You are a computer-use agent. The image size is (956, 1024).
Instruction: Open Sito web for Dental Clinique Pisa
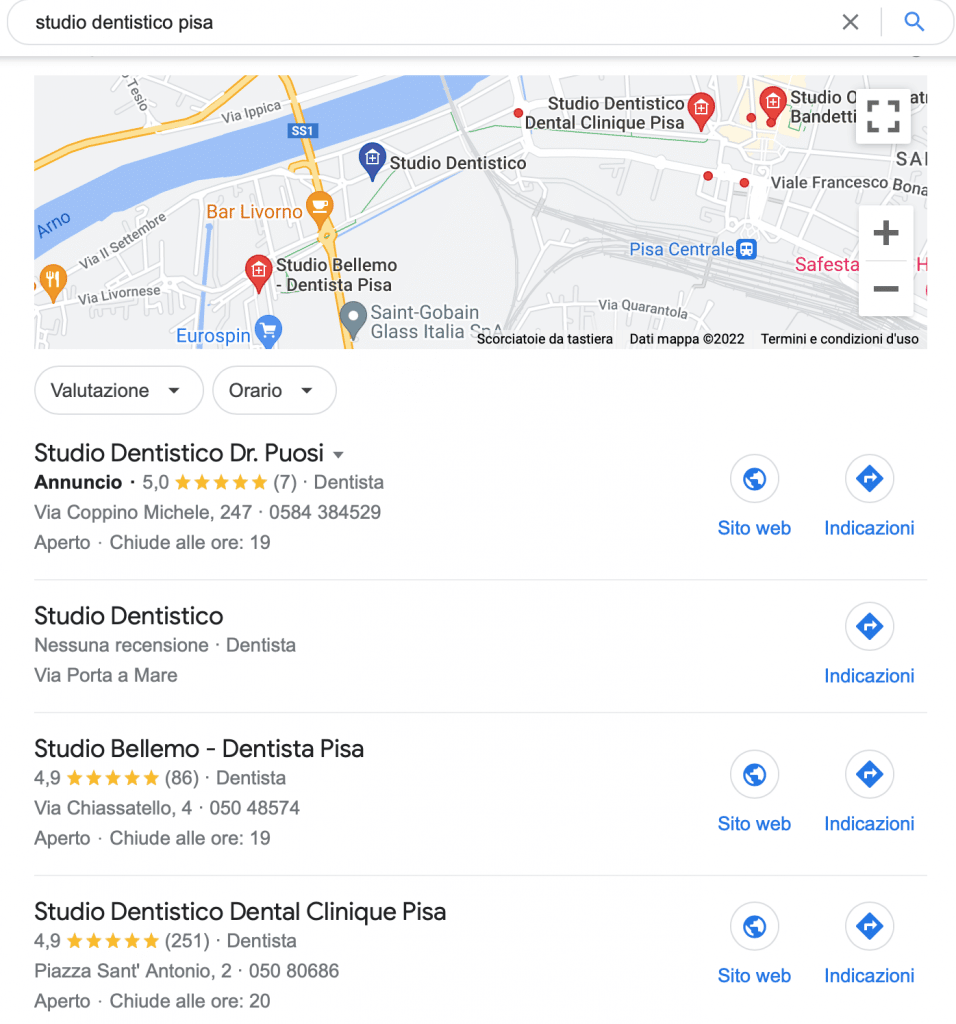coord(754,926)
